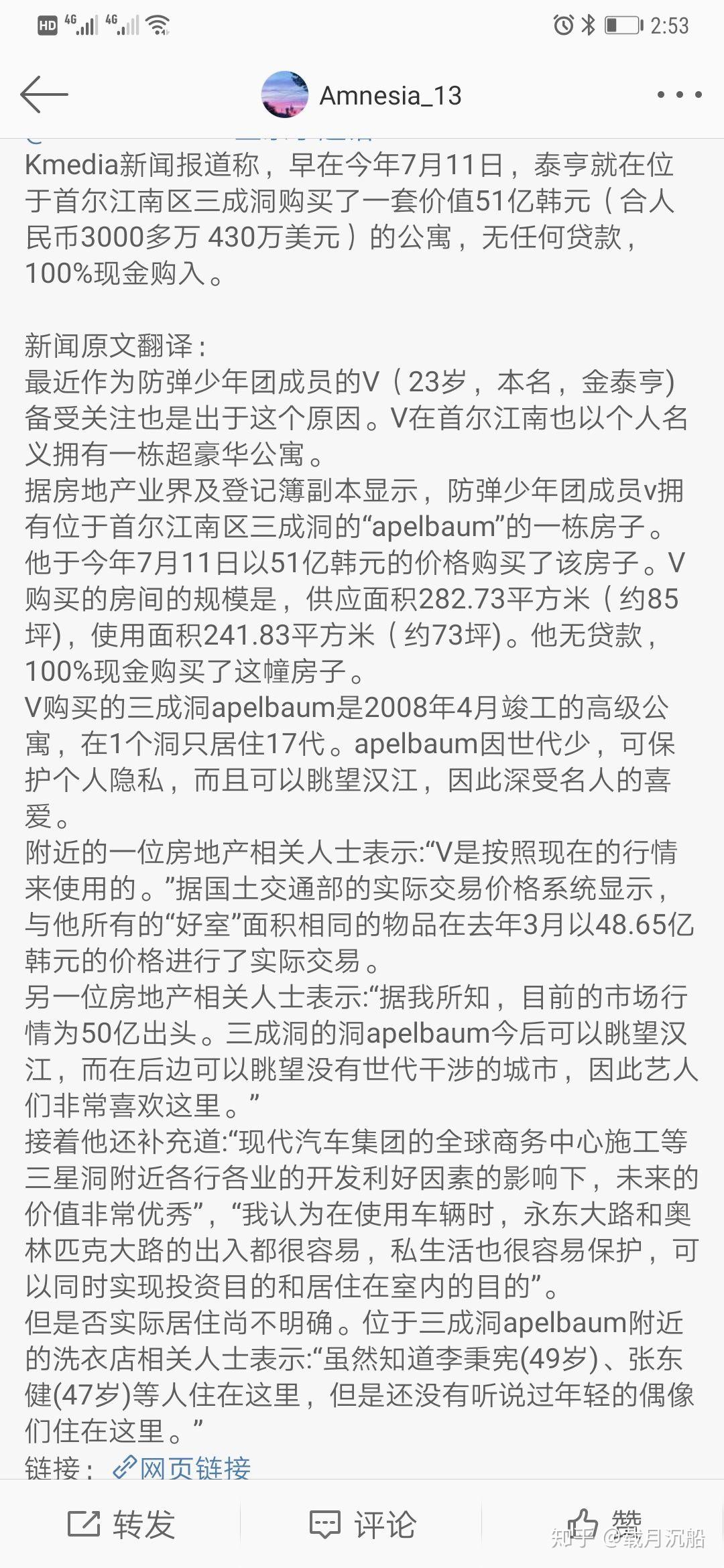Go back using the arrow icon
724x1568 pixels.
(x=44, y=94)
